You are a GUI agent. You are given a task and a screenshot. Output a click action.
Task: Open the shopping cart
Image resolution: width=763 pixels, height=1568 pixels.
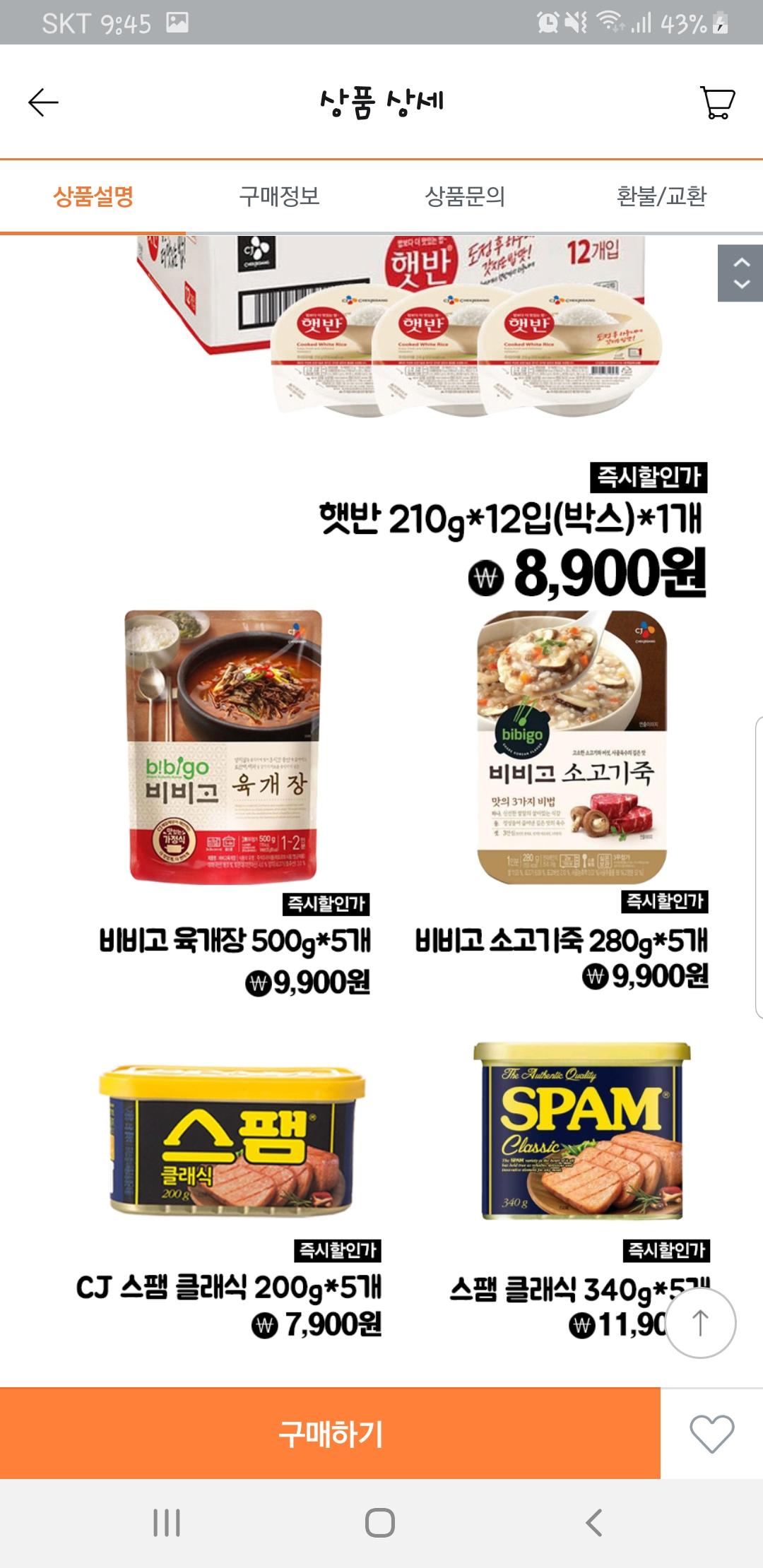click(x=717, y=102)
